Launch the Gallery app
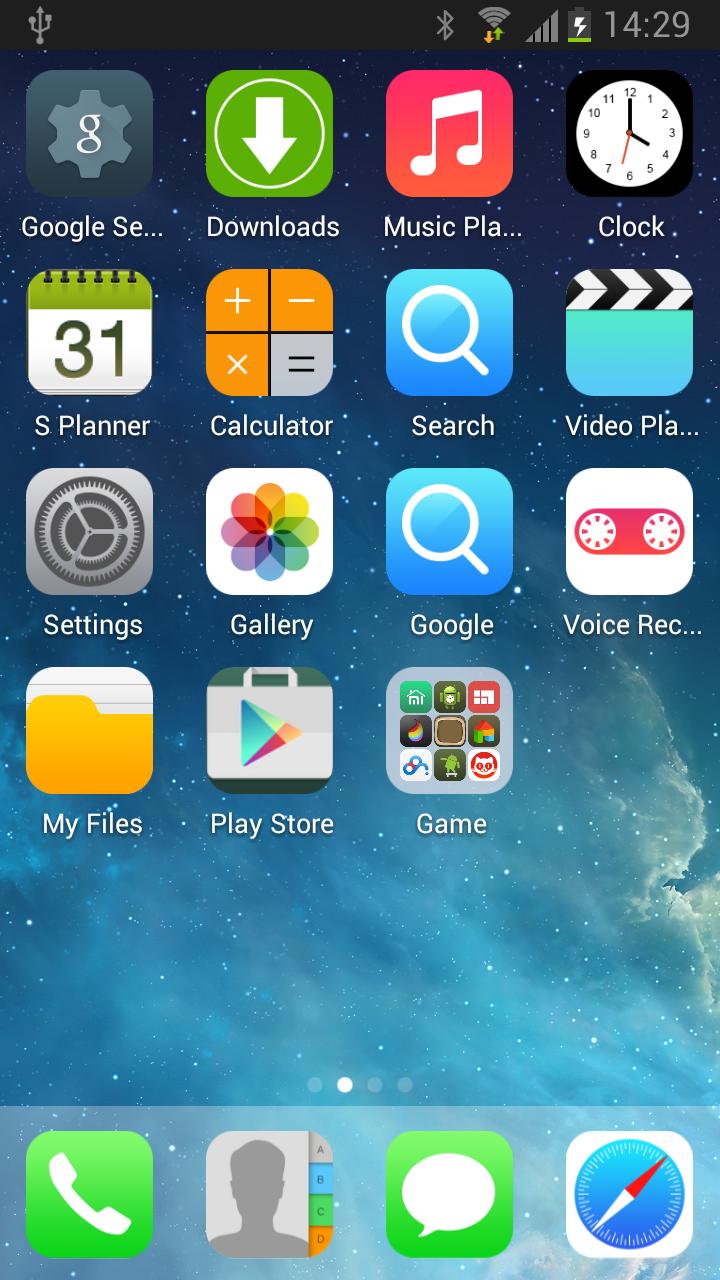The height and width of the screenshot is (1280, 720). (x=269, y=531)
